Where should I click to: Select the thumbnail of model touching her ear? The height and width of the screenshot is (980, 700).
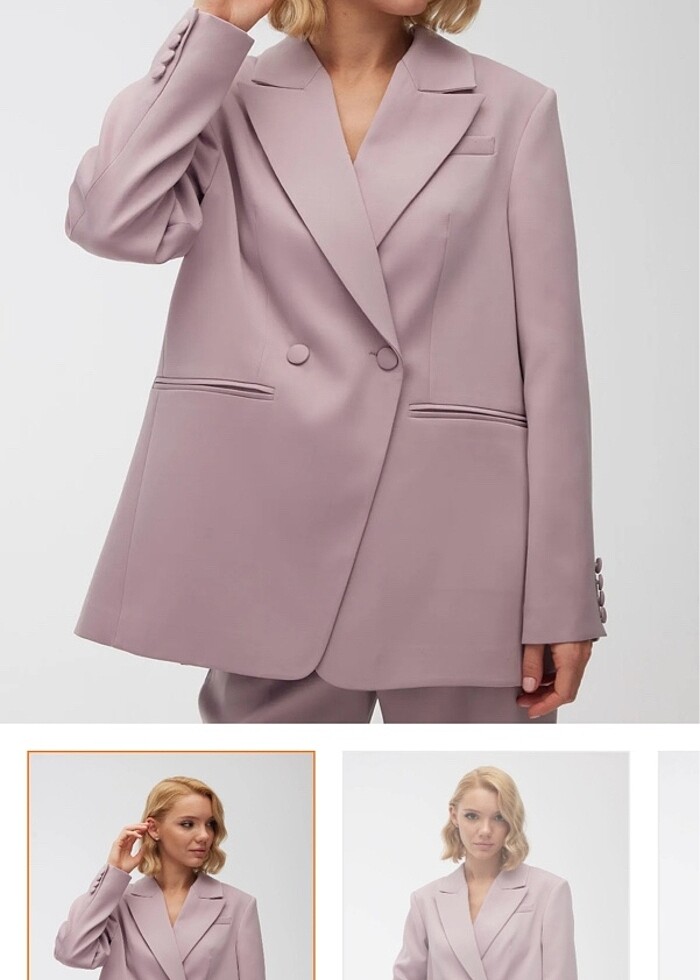coord(171,865)
